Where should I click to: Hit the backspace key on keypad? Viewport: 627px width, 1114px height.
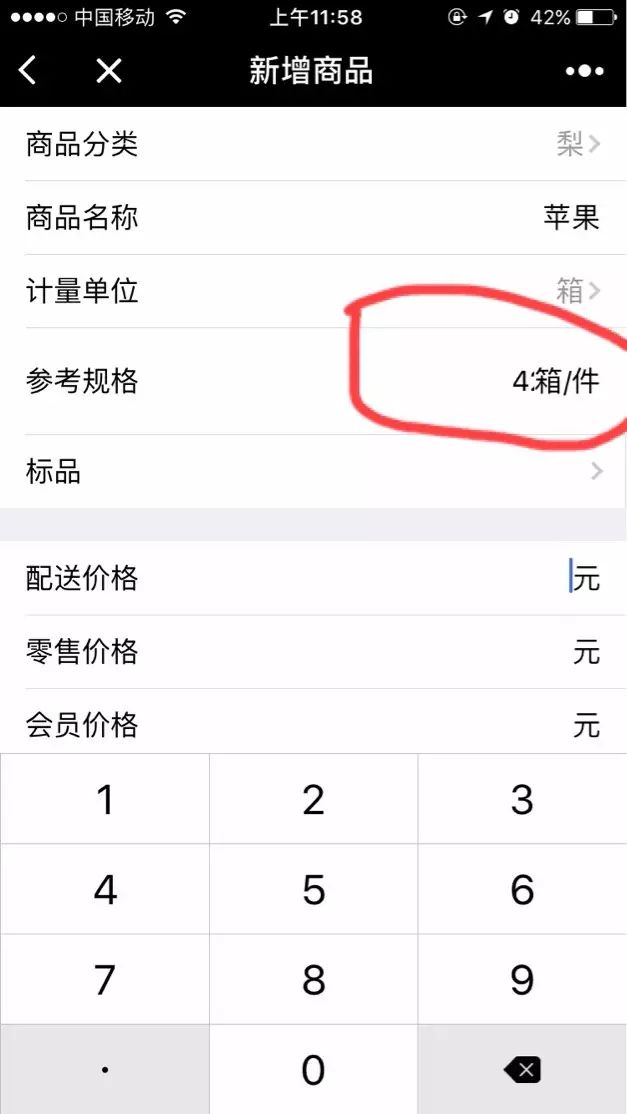[x=523, y=1069]
